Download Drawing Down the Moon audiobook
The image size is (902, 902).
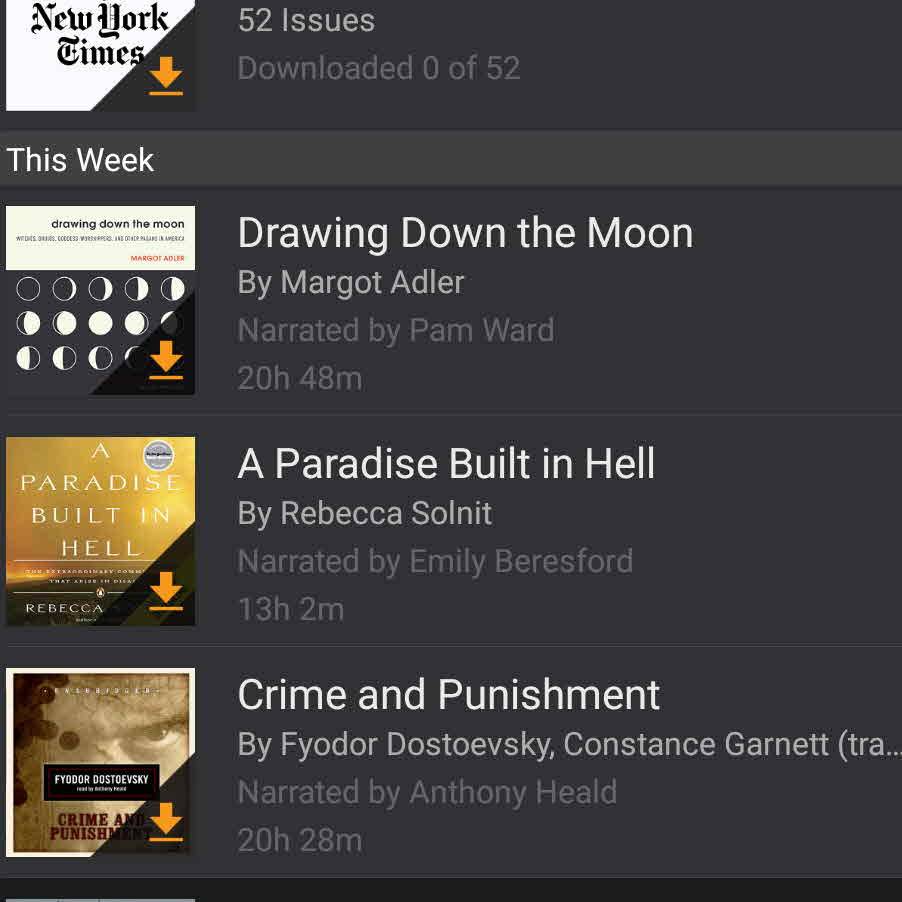166,360
